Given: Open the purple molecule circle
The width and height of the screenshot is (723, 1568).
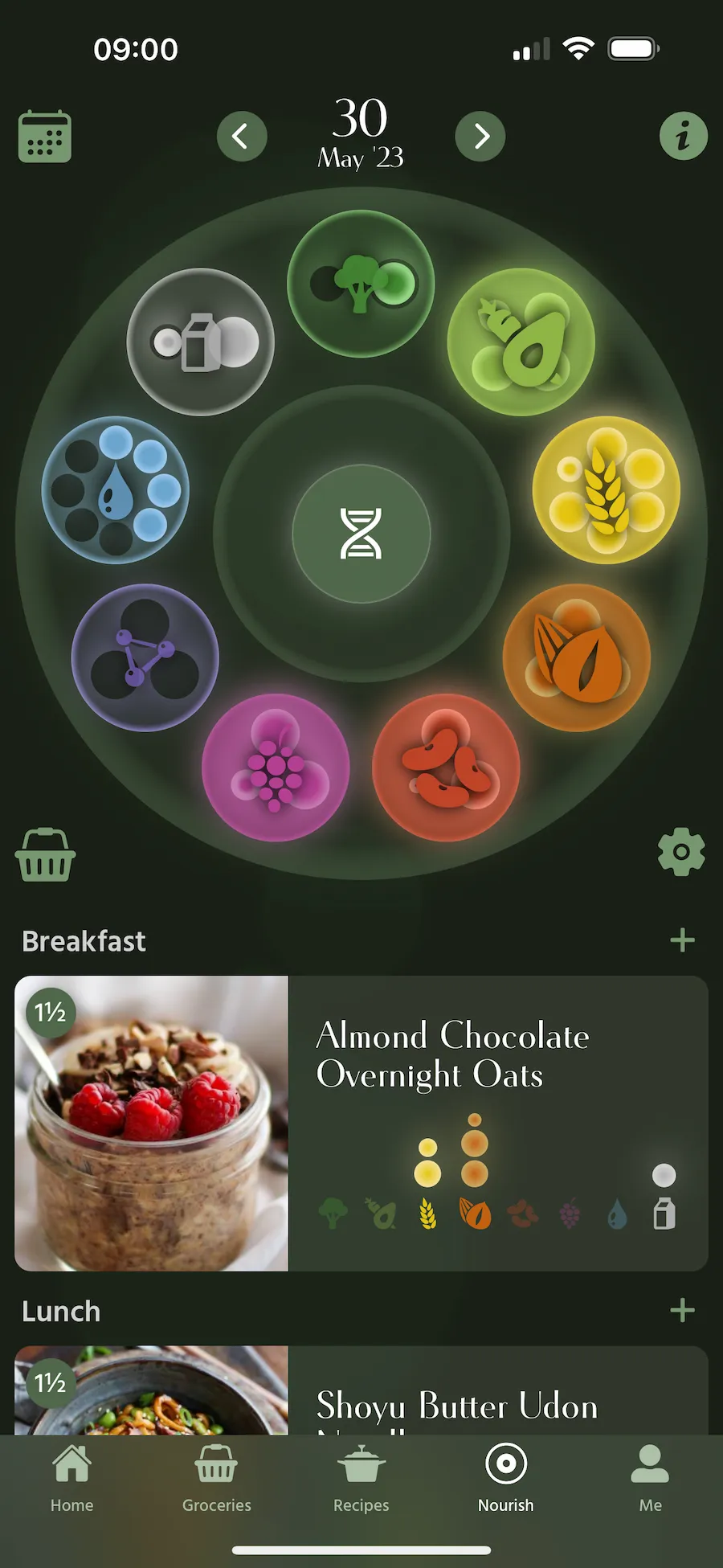Looking at the screenshot, I should click(145, 657).
